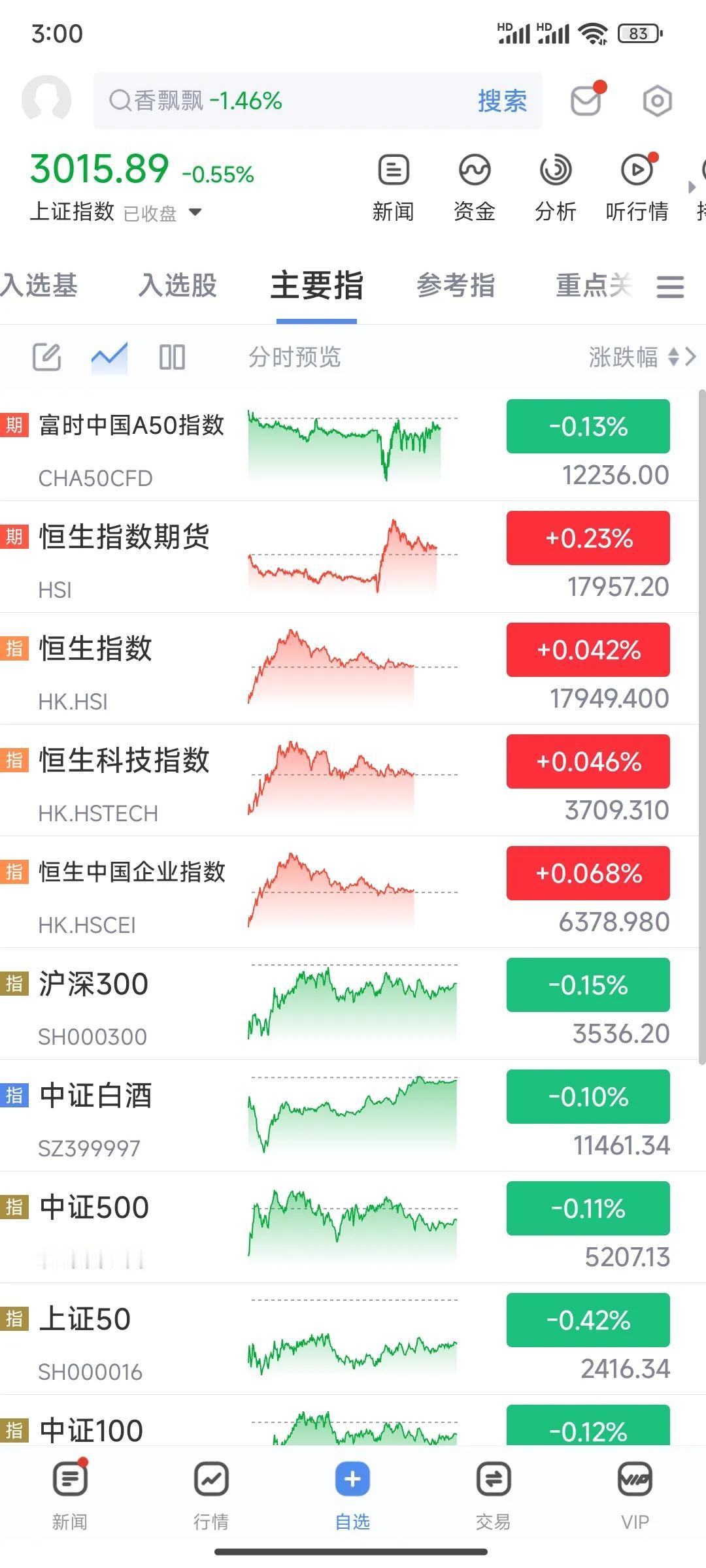Open the settings hexagon icon
706x1568 pixels.
657,101
